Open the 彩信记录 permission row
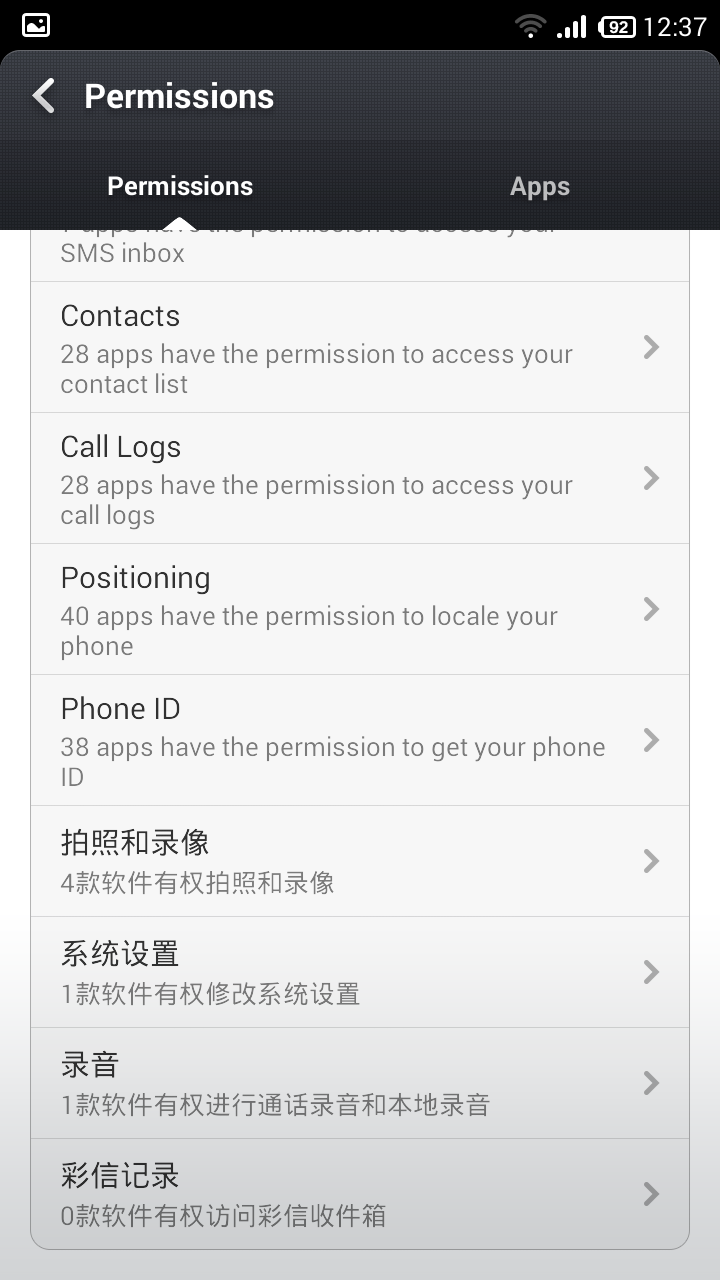The height and width of the screenshot is (1280, 720). [x=360, y=1194]
